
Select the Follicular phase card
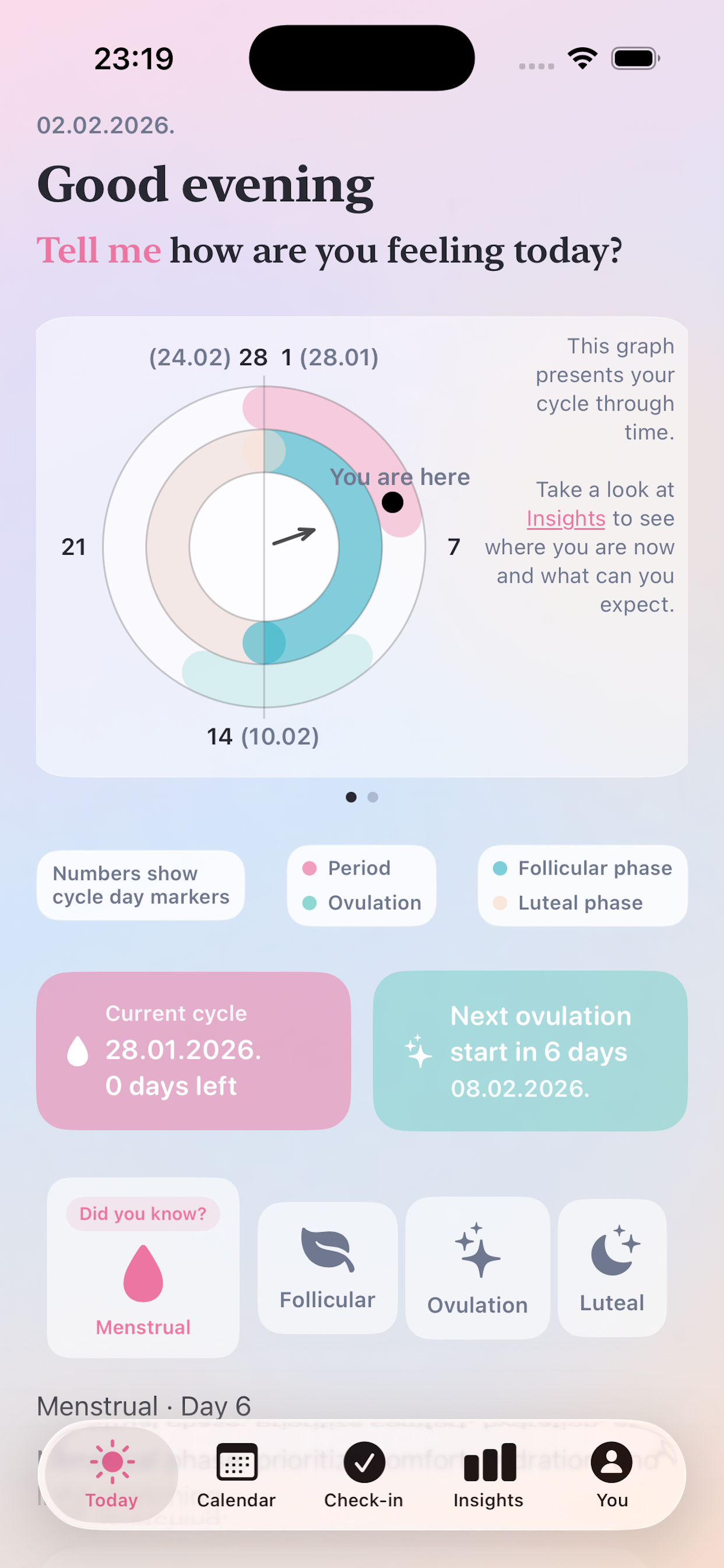click(328, 1268)
